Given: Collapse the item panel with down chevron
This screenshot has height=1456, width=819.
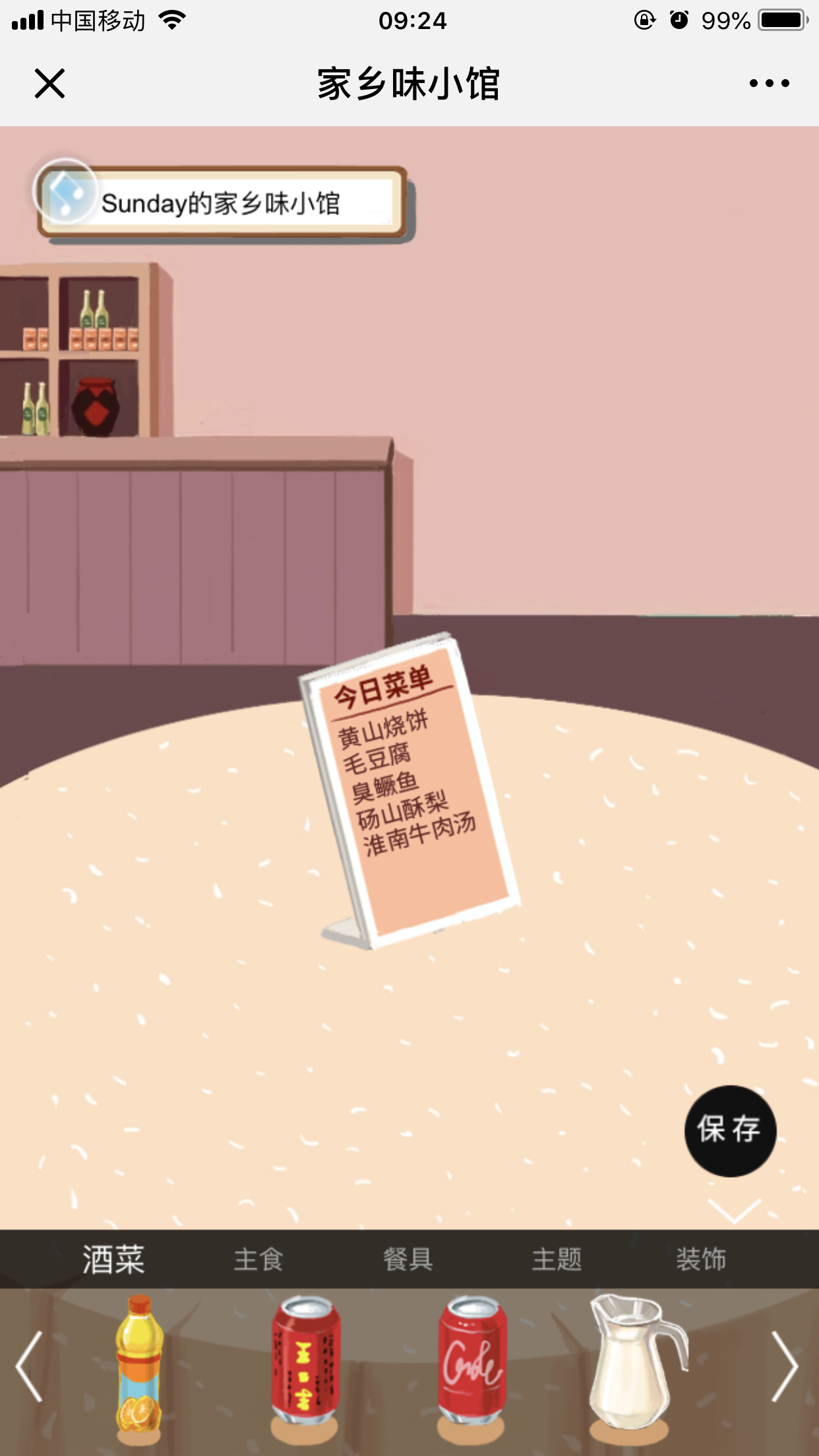Looking at the screenshot, I should 733,1211.
